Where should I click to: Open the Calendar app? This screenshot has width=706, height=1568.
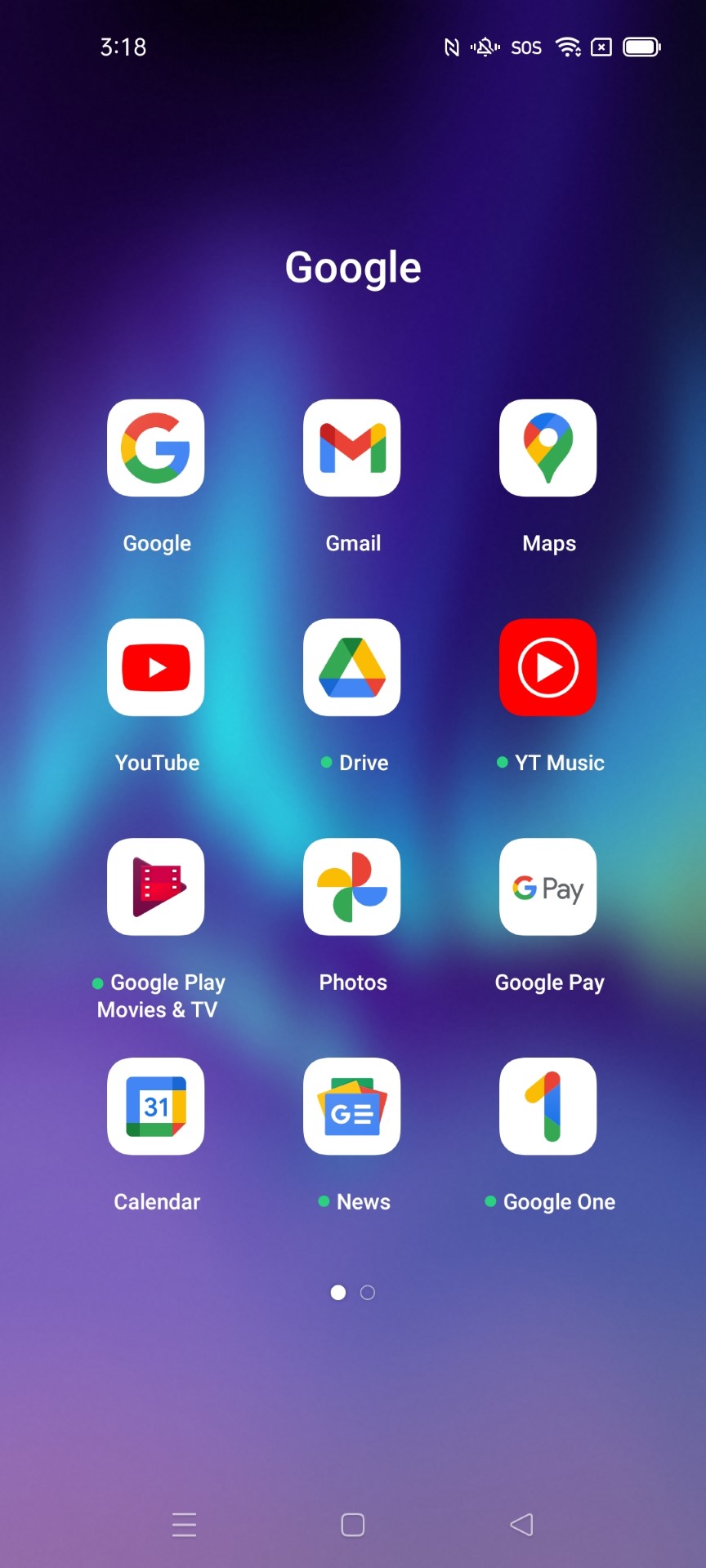pos(156,1107)
